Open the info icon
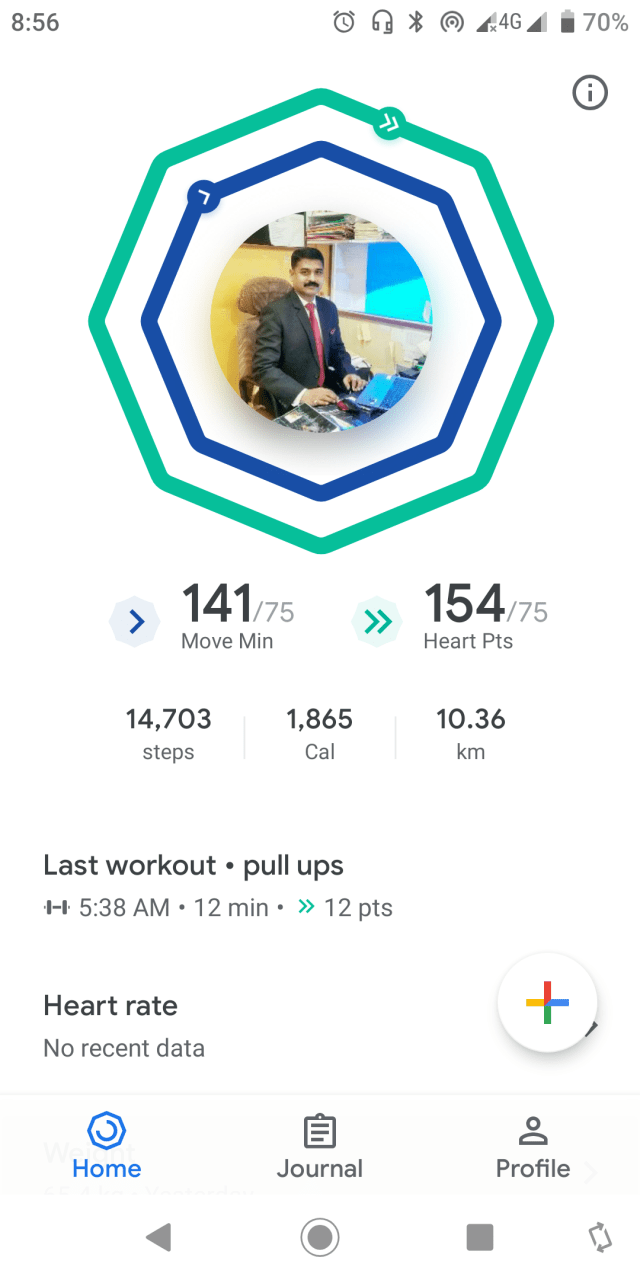Viewport: 640px width, 1280px height. (x=590, y=93)
